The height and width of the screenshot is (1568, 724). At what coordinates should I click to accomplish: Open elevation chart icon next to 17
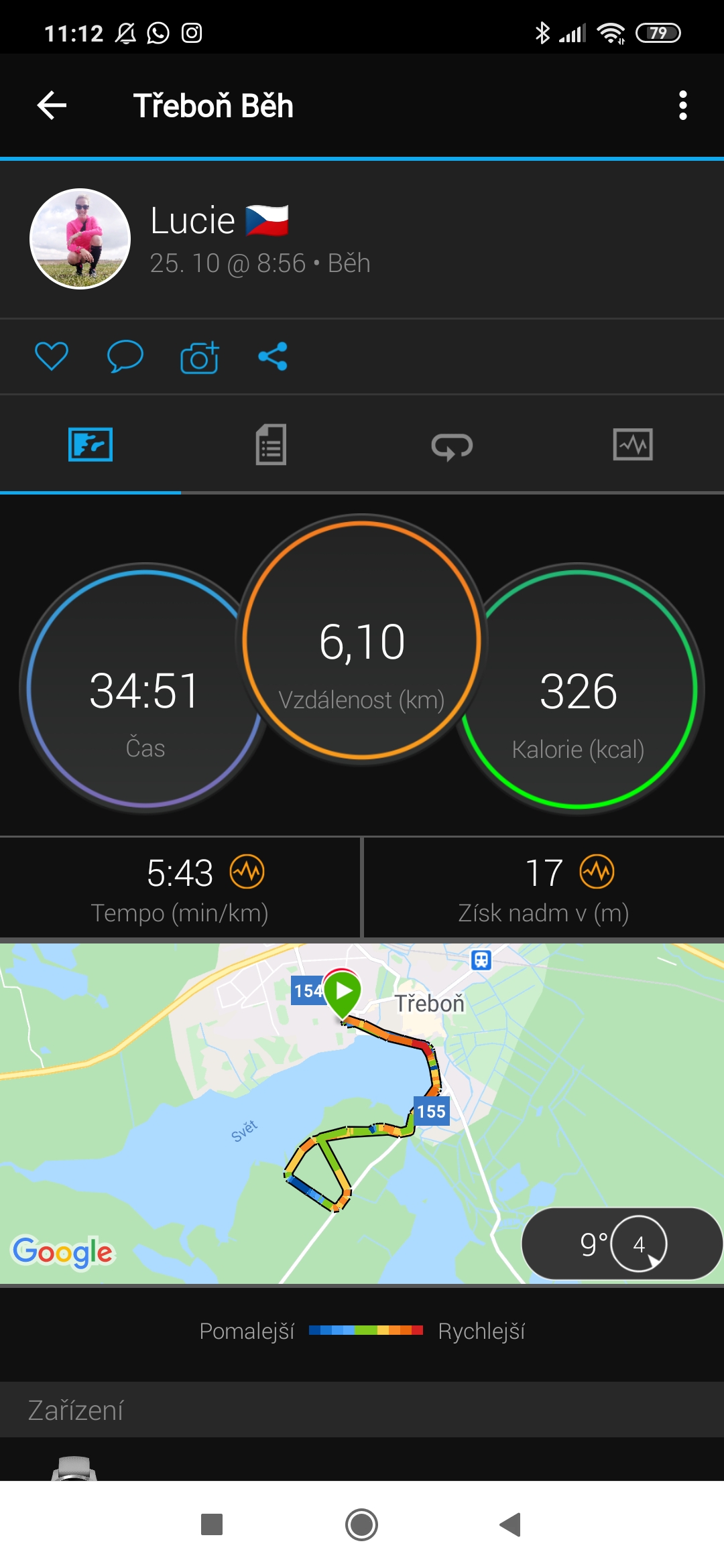[597, 872]
